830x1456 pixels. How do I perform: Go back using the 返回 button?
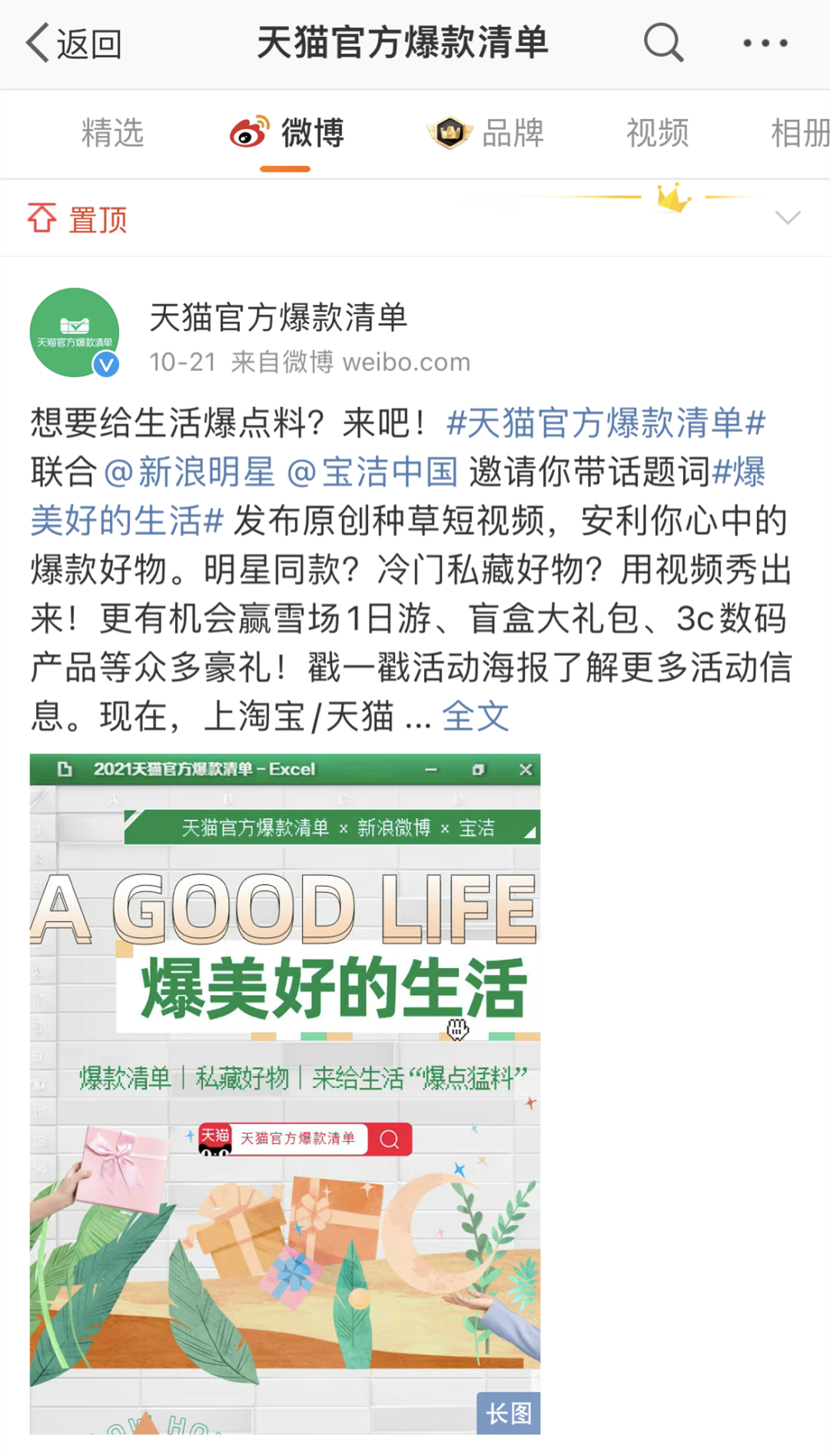pos(75,43)
